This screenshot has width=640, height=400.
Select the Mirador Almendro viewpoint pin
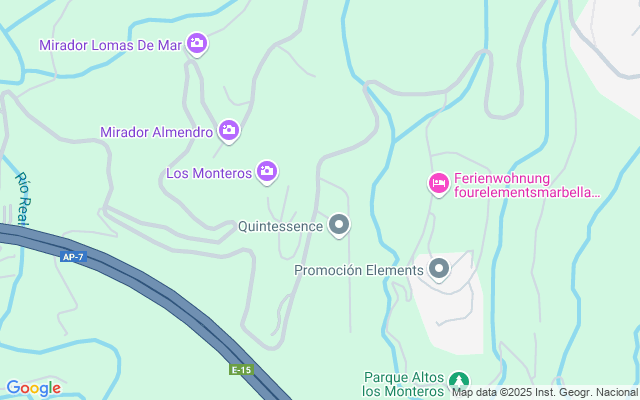click(229, 131)
